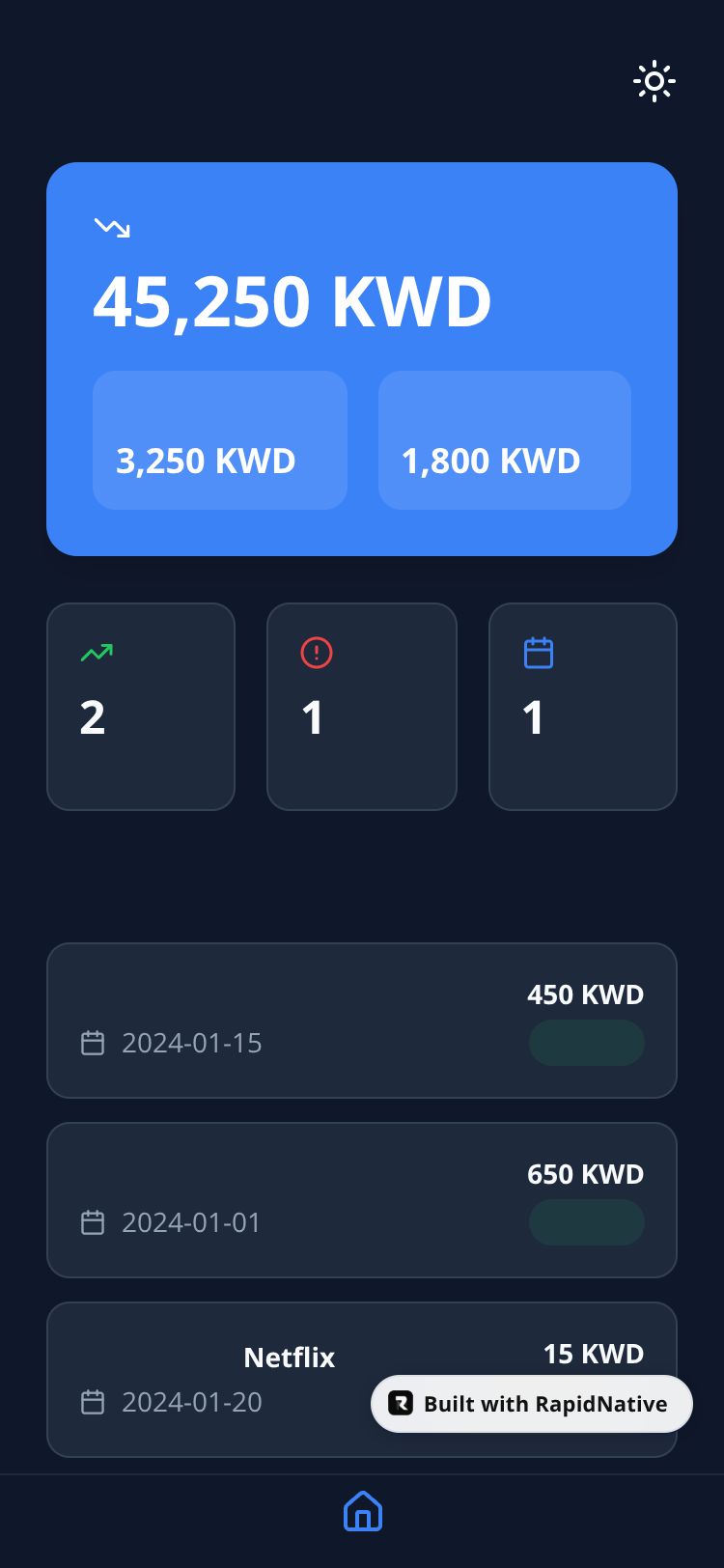Tap the Built with RapidNative badge

coord(532,1404)
